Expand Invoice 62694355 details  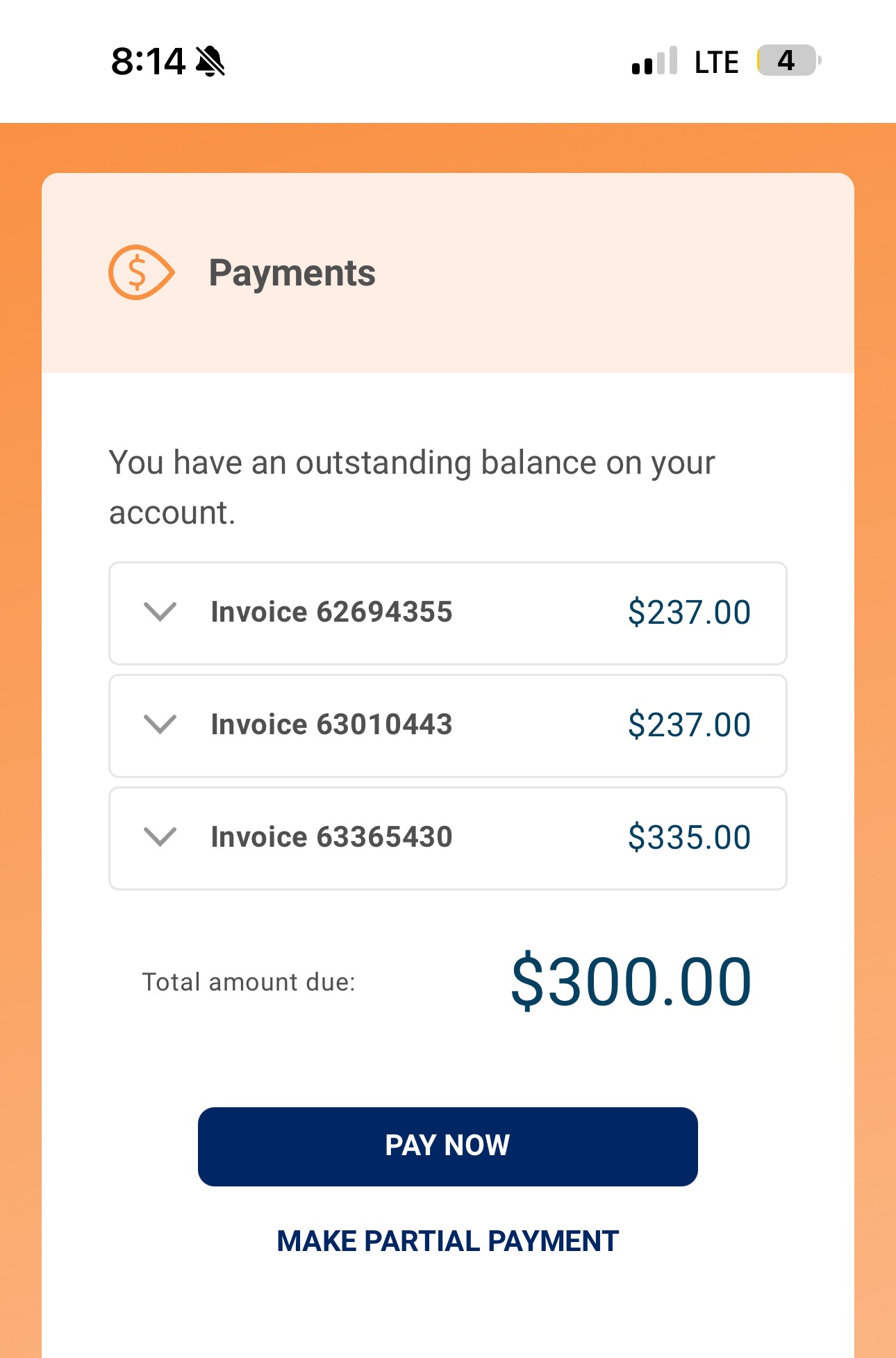tap(160, 612)
